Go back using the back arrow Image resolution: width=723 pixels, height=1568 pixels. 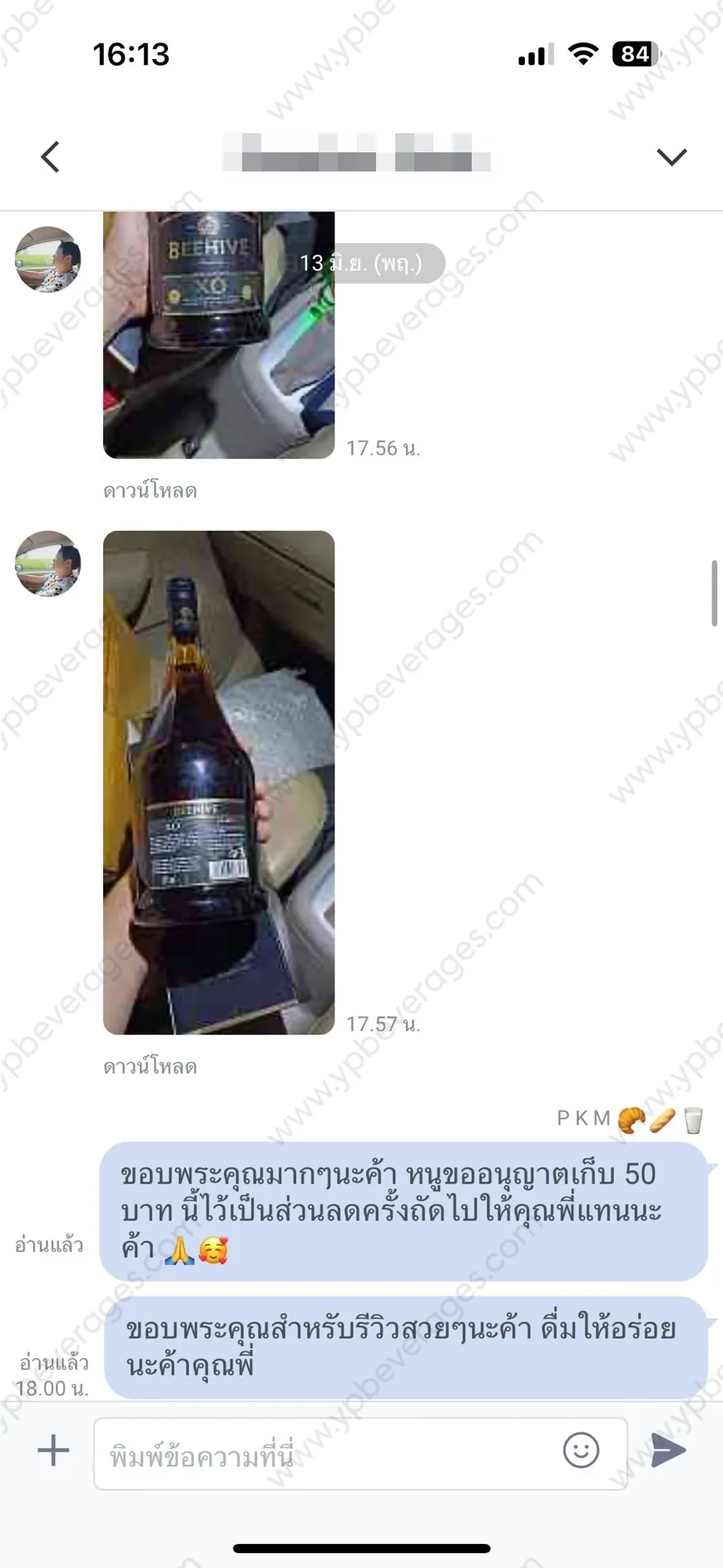pos(50,156)
